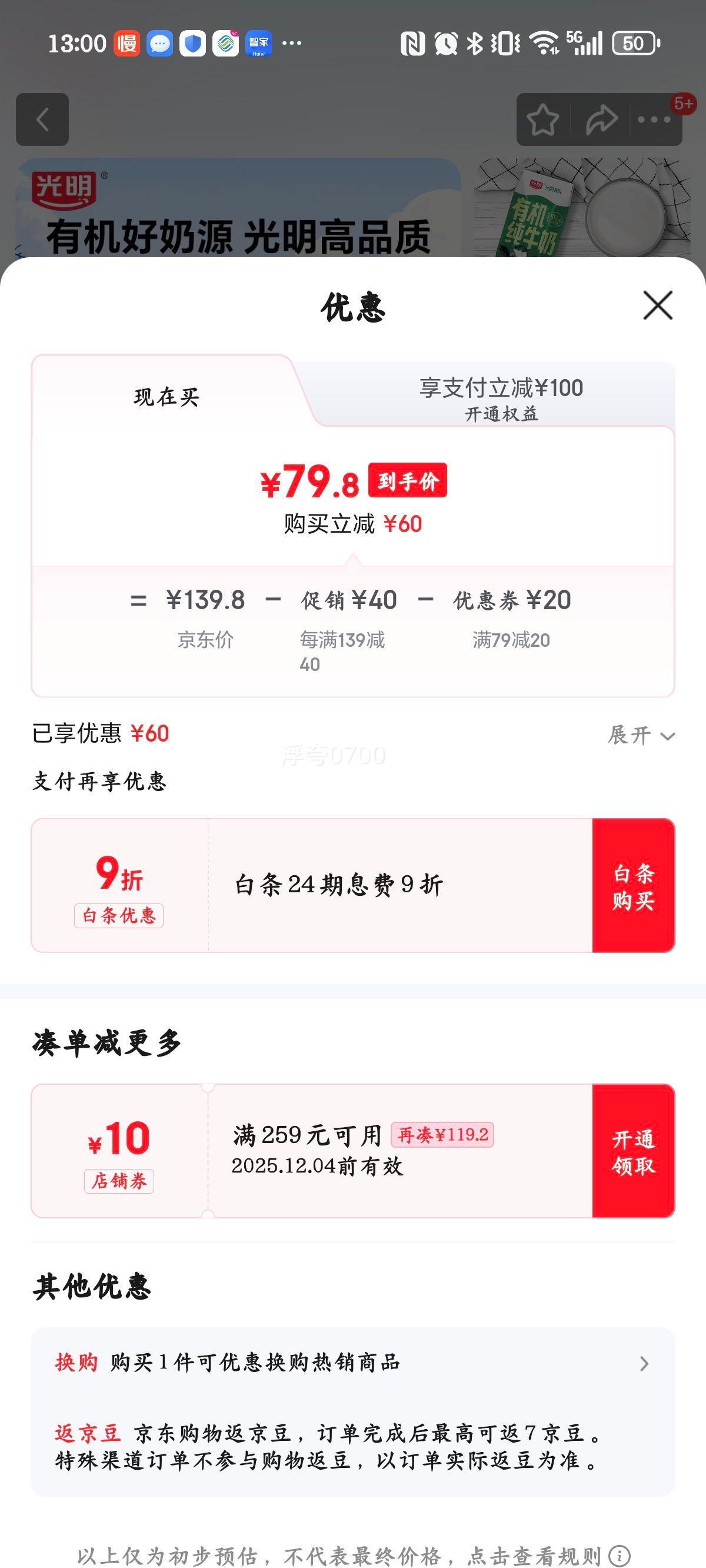Switch to the 享支付立减¥100 tab
The height and width of the screenshot is (1568, 706).
pyautogui.click(x=501, y=387)
